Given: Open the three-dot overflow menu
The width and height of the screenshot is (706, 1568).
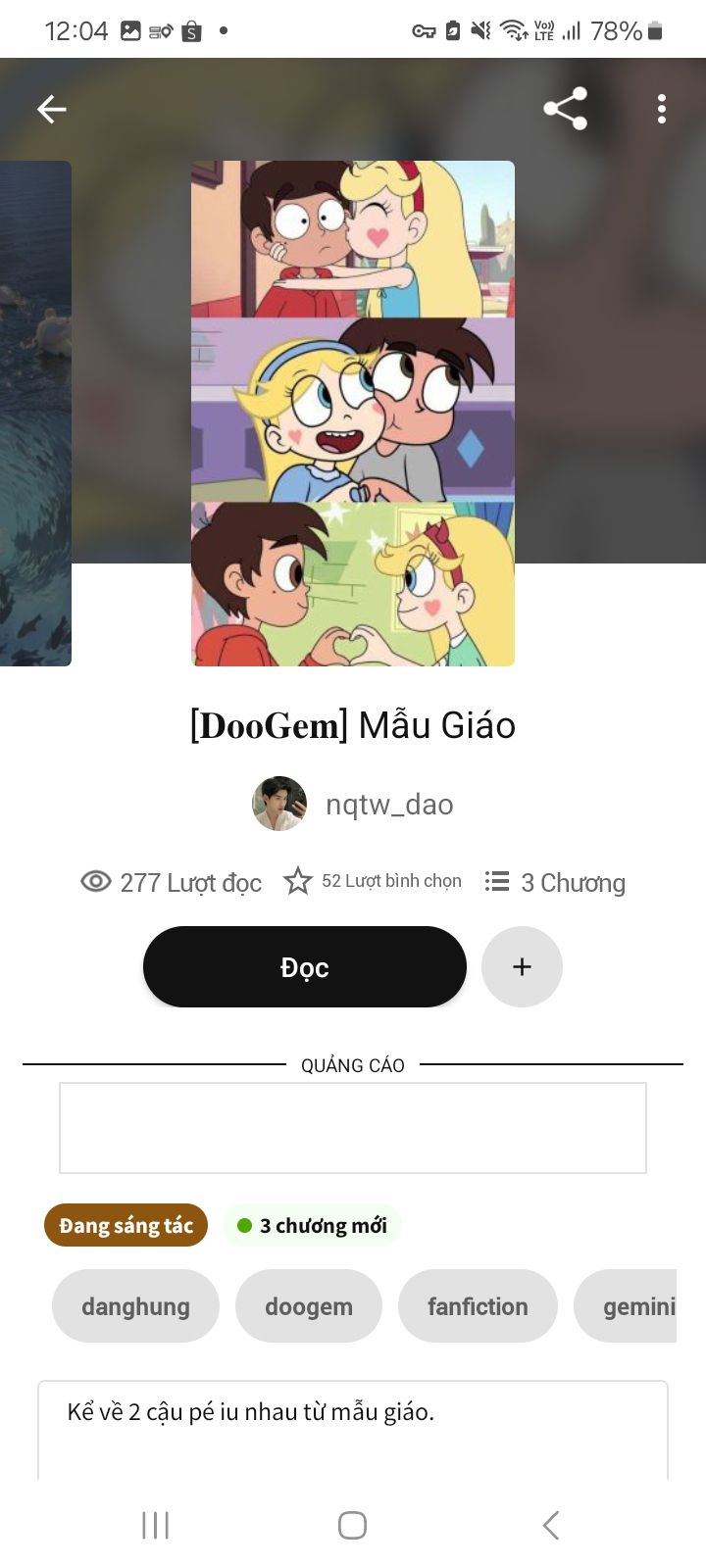Looking at the screenshot, I should click(x=662, y=109).
